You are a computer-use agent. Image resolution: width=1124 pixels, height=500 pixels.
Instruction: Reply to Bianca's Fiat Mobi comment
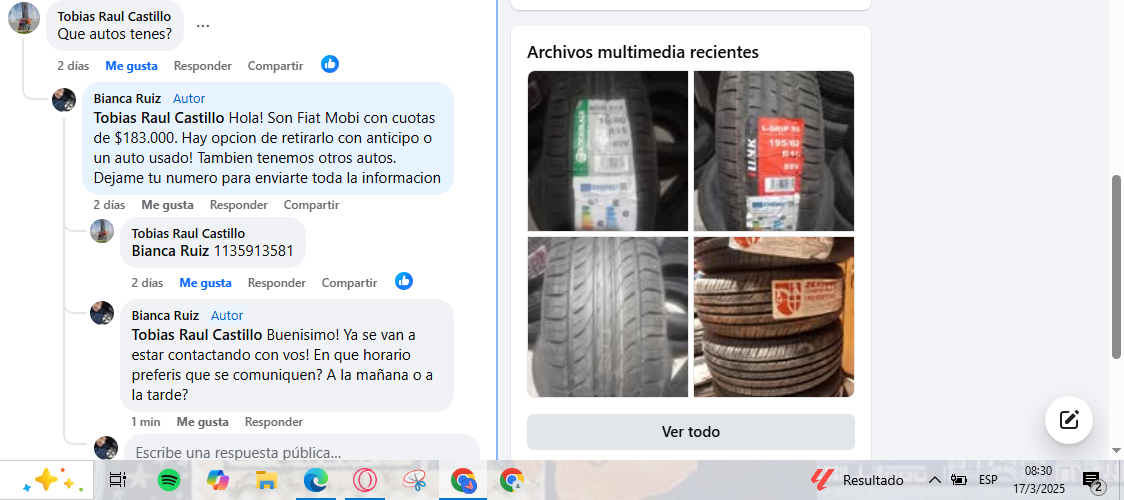(x=238, y=205)
